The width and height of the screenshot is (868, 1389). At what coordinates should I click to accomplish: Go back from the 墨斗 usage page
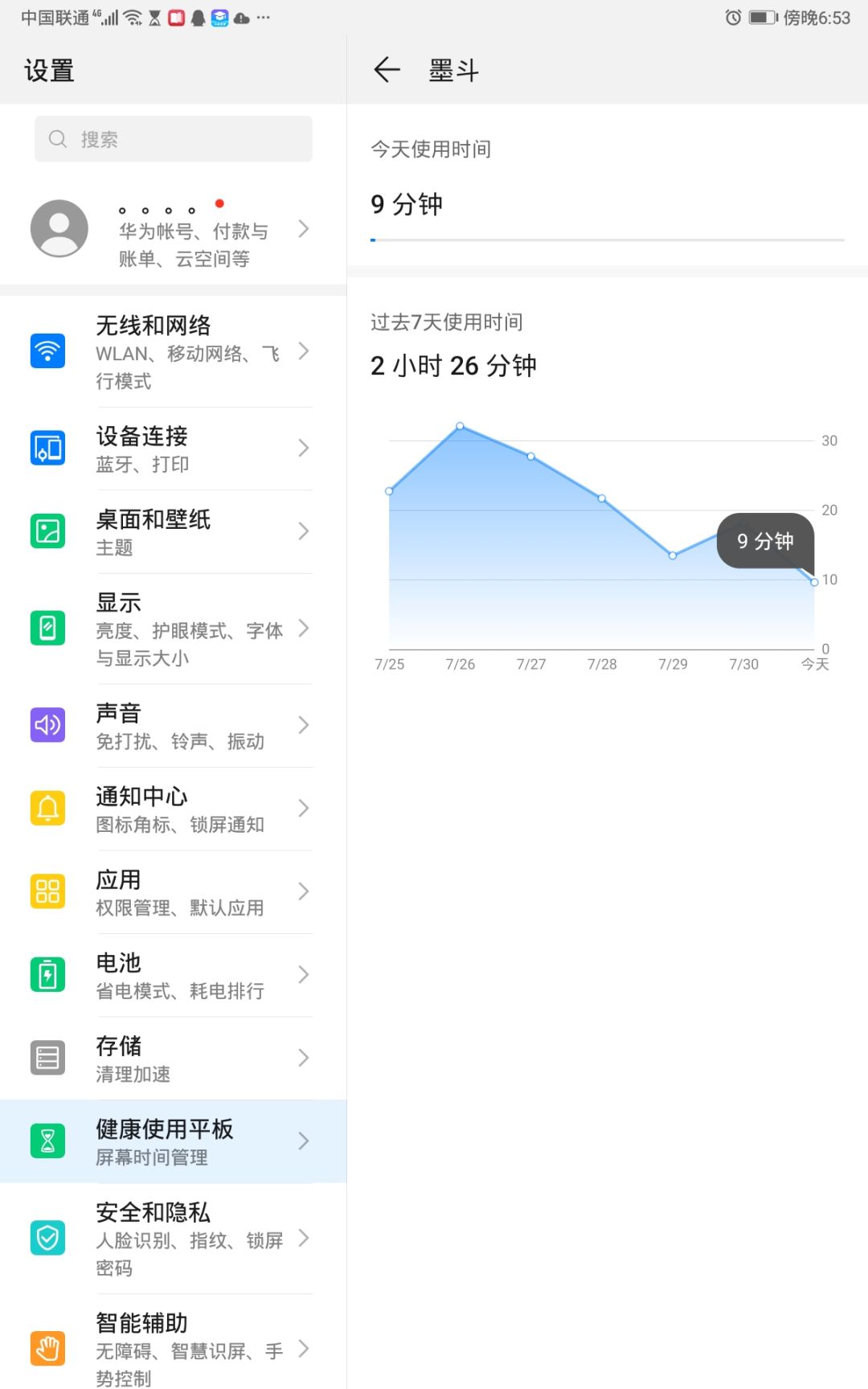(387, 70)
